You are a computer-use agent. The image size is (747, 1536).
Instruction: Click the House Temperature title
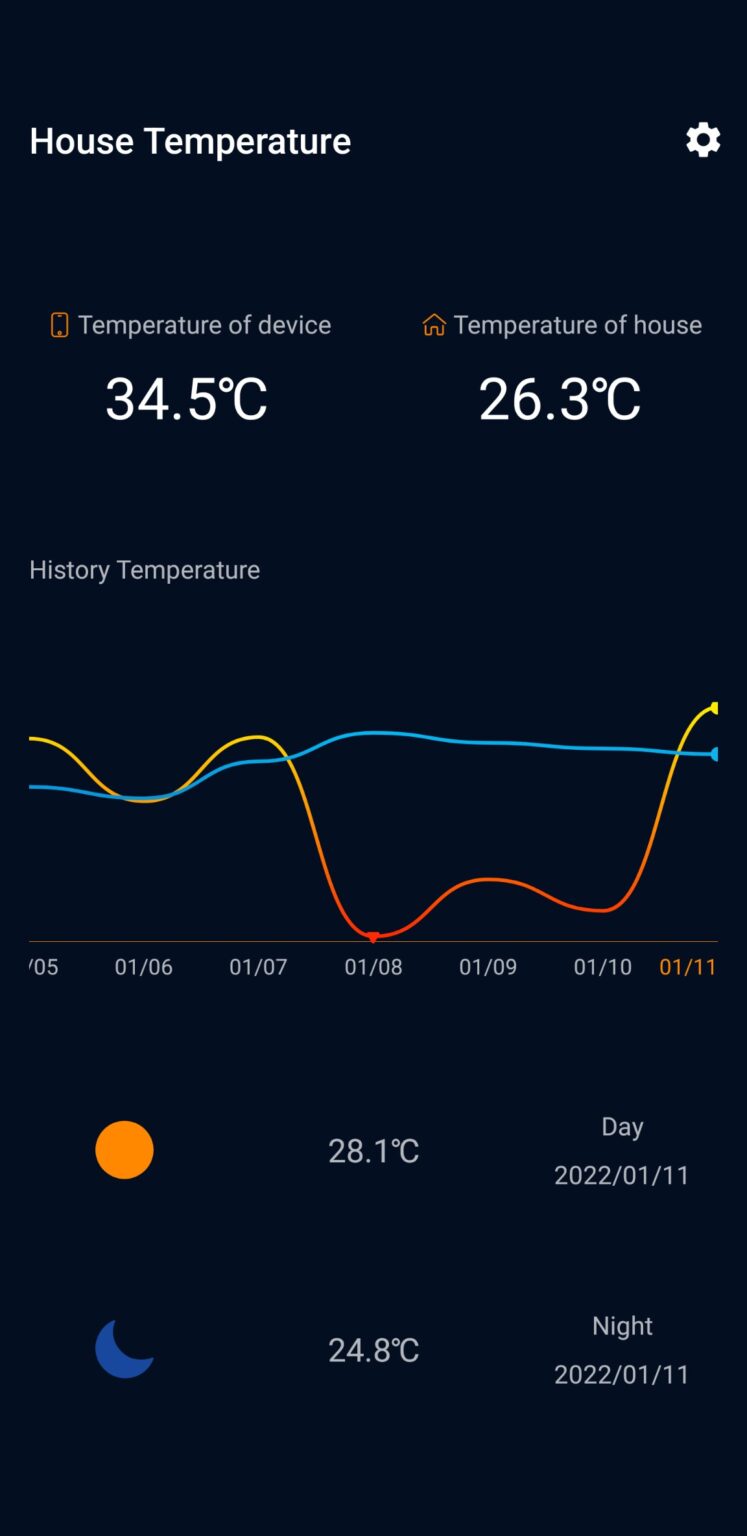pos(190,140)
